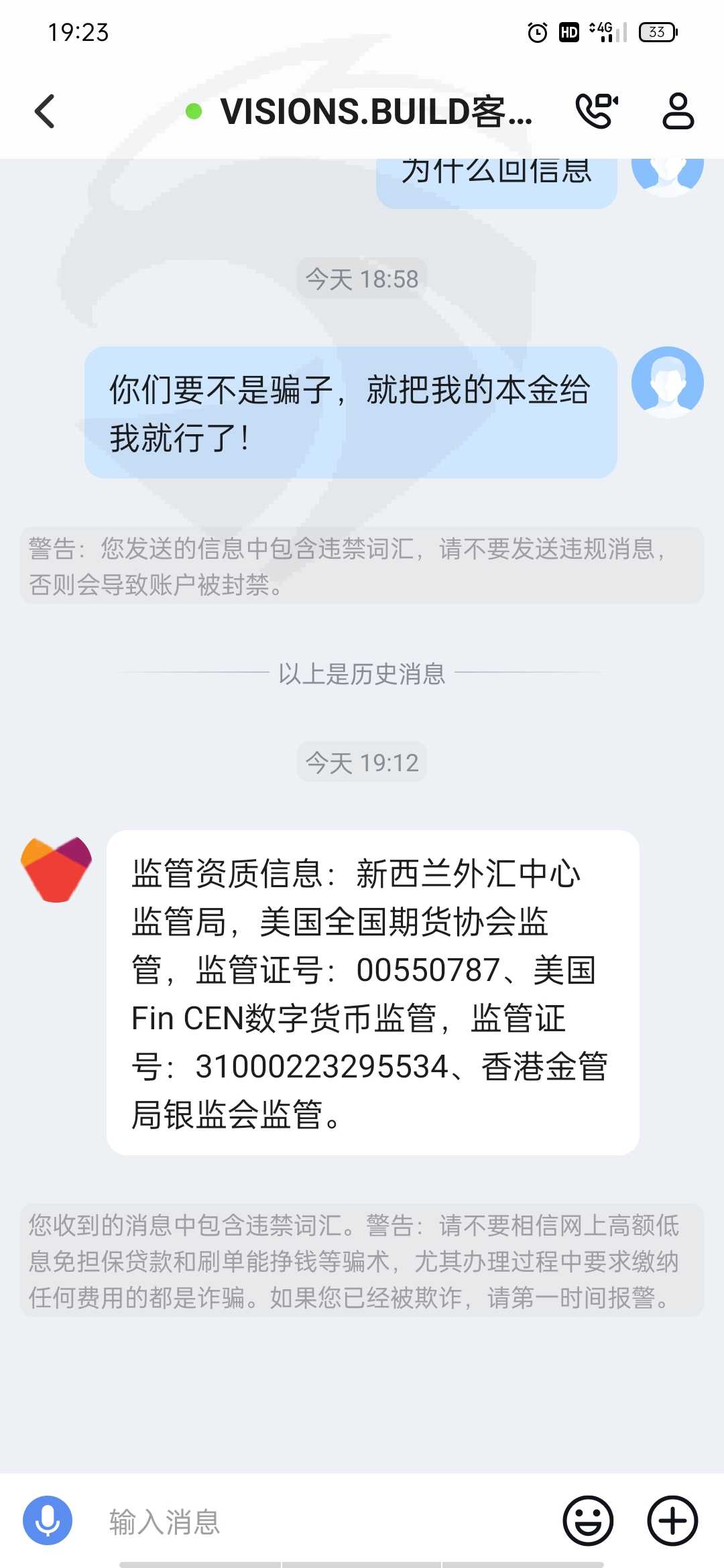This screenshot has width=724, height=1568.
Task: Open the contact profile icon
Action: coord(678,111)
